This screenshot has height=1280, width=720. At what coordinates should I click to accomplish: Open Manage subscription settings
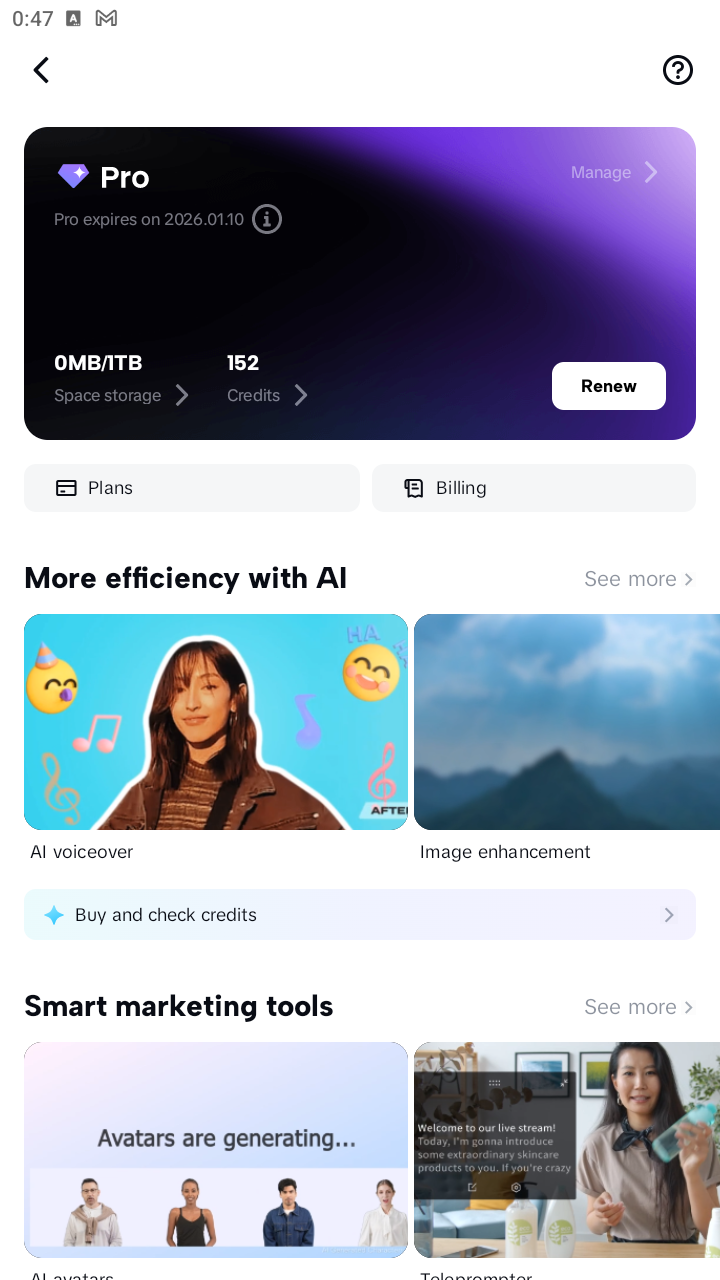[613, 172]
